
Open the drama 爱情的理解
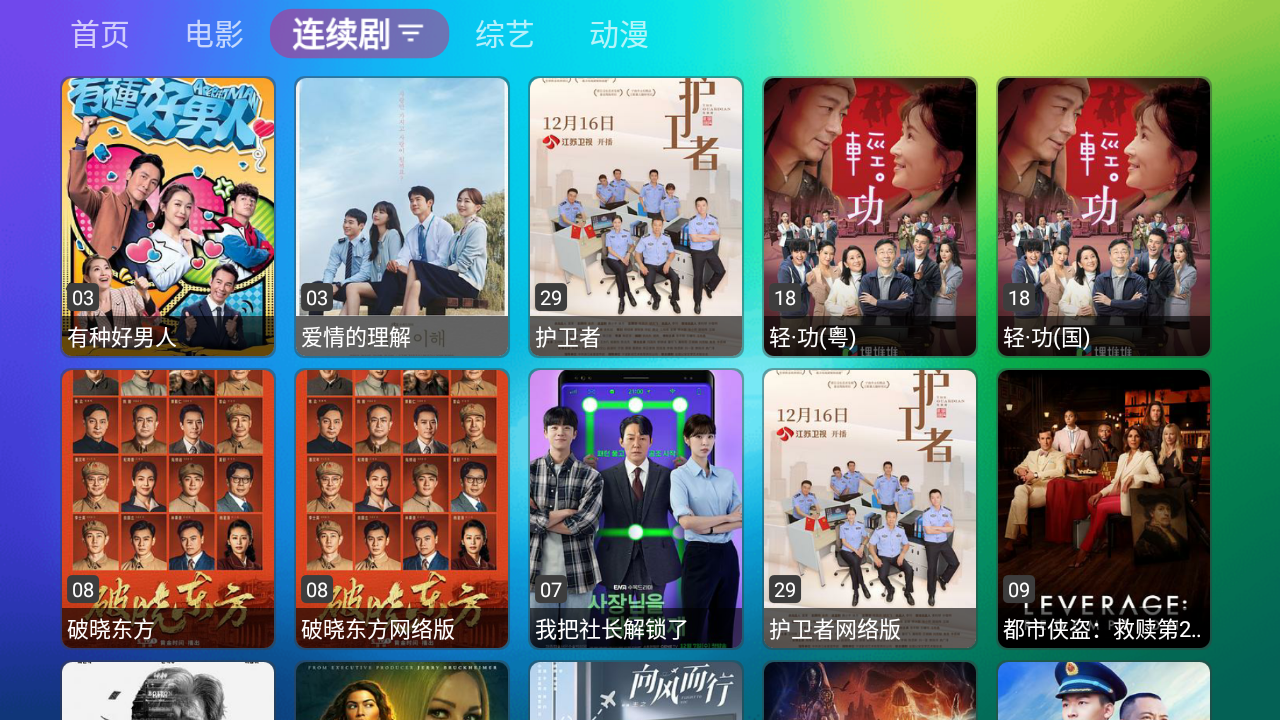tap(402, 216)
